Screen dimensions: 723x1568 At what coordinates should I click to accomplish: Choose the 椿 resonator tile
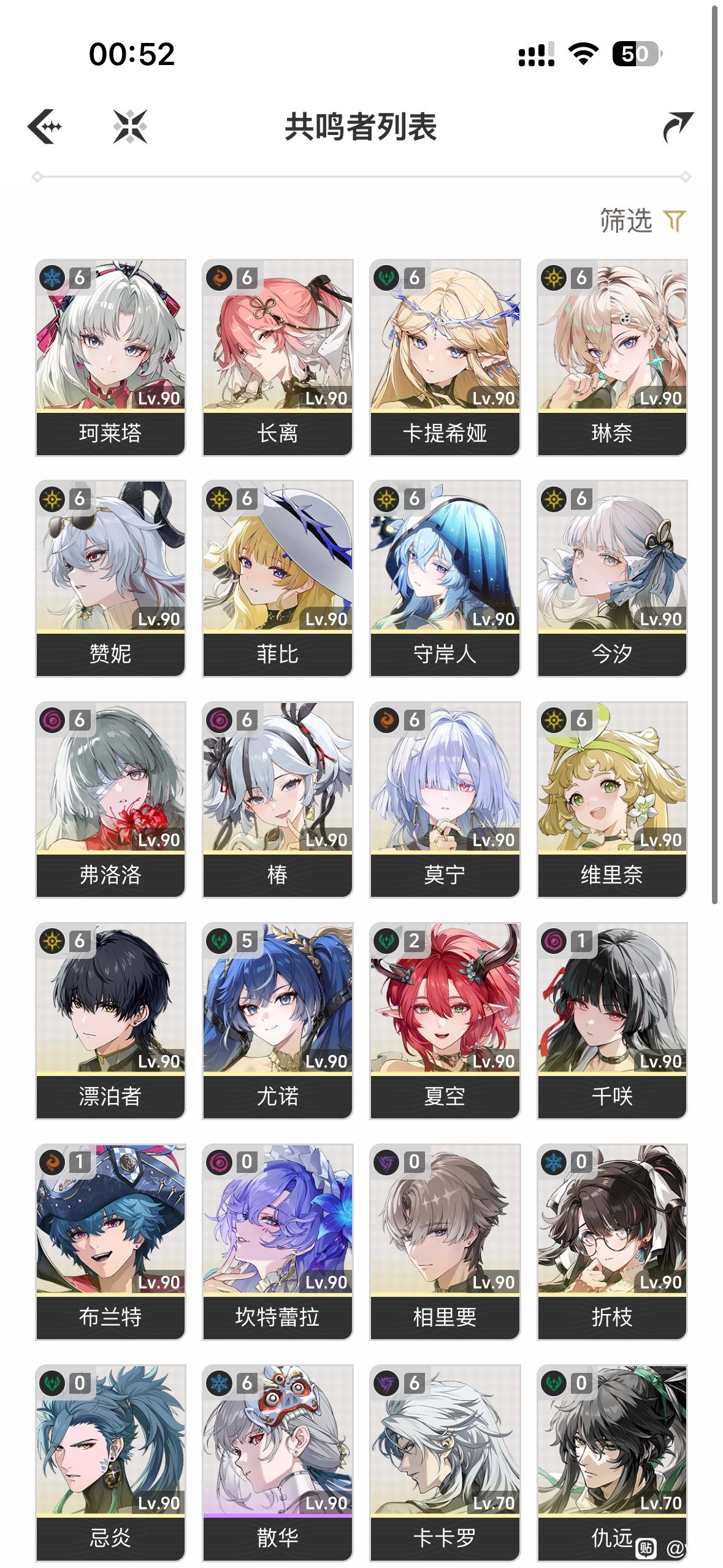pyautogui.click(x=277, y=799)
